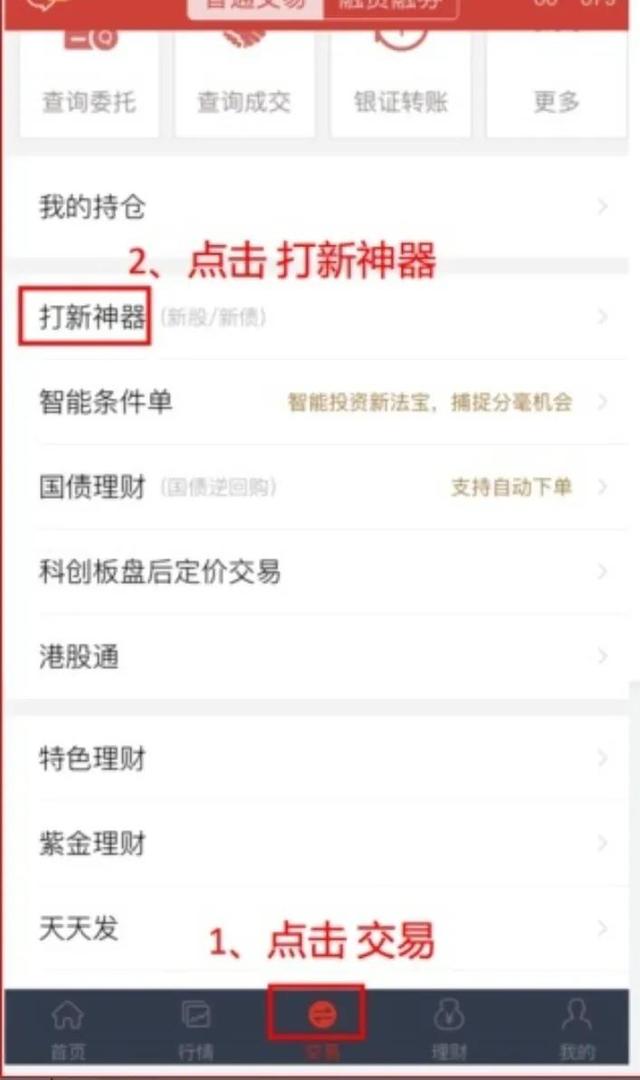Open 特色理财 row

320,758
